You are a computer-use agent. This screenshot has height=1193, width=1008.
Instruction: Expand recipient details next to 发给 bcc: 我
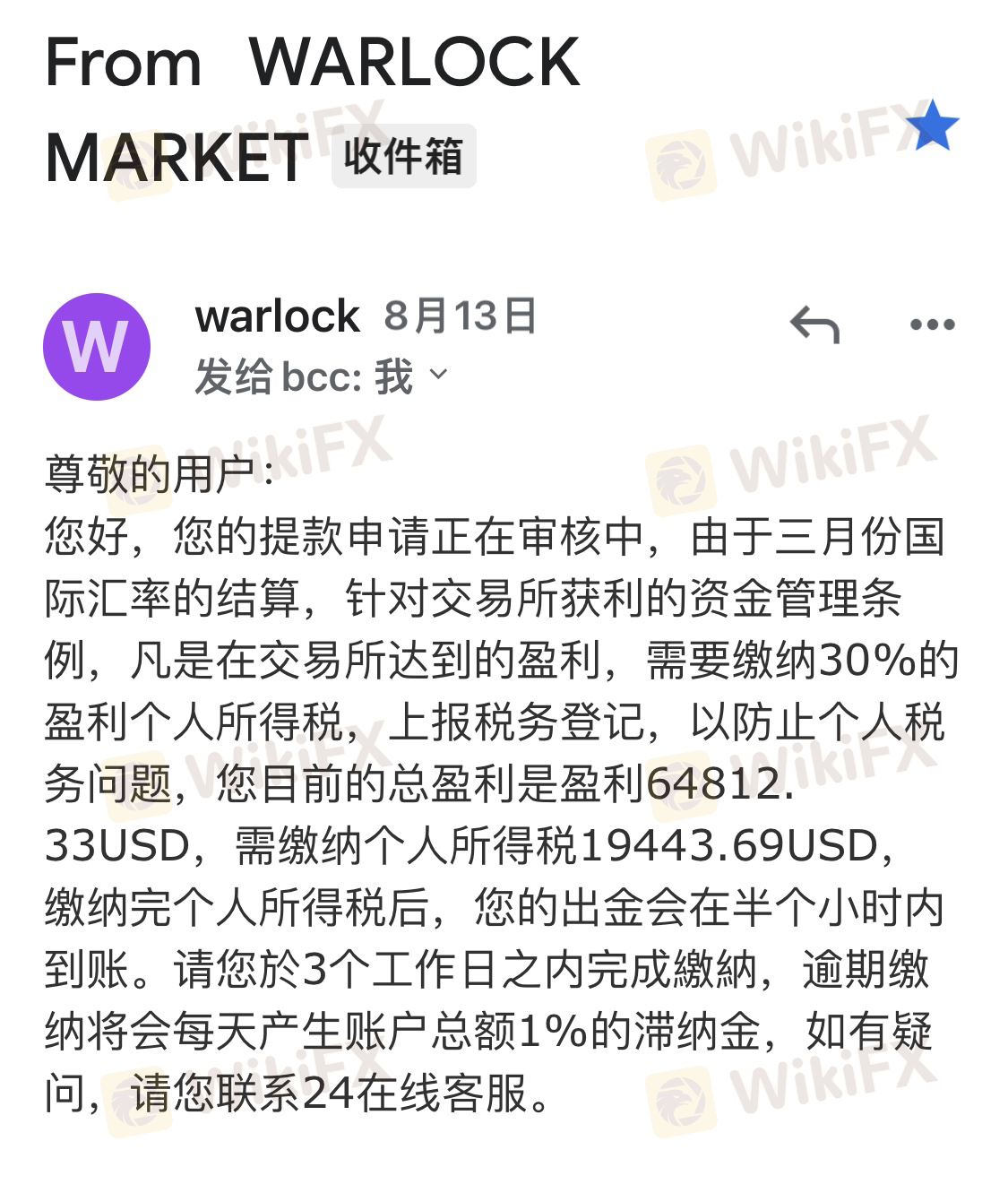tap(438, 375)
